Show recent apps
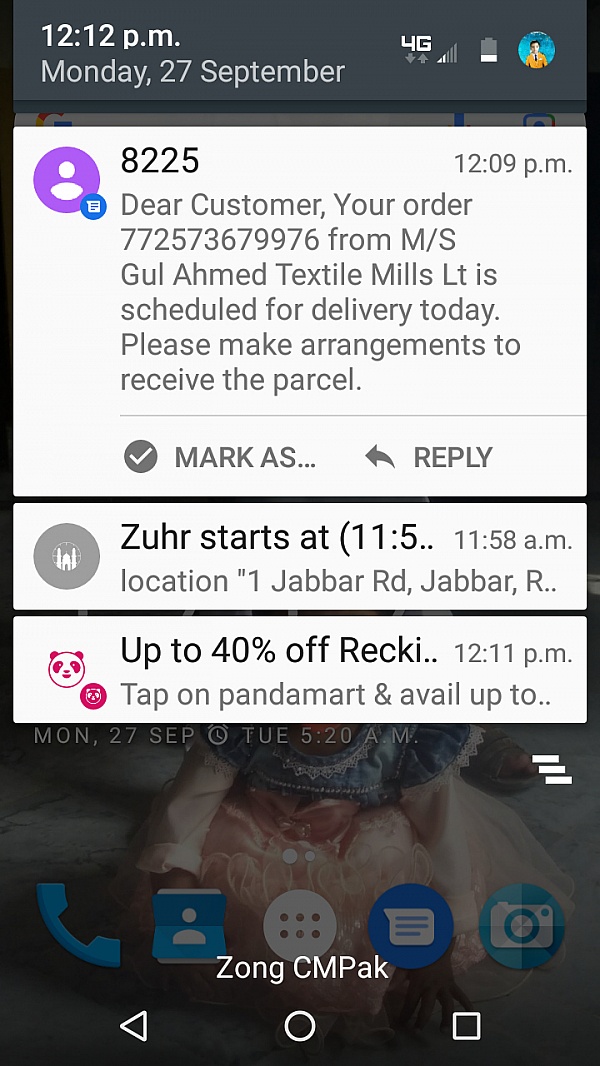The height and width of the screenshot is (1066, 600). (x=466, y=1025)
